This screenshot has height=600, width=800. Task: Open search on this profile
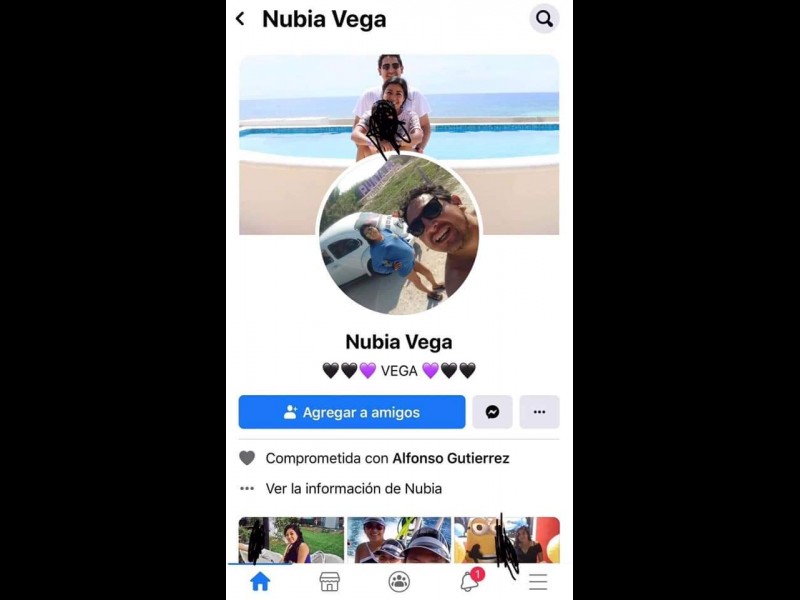[544, 19]
